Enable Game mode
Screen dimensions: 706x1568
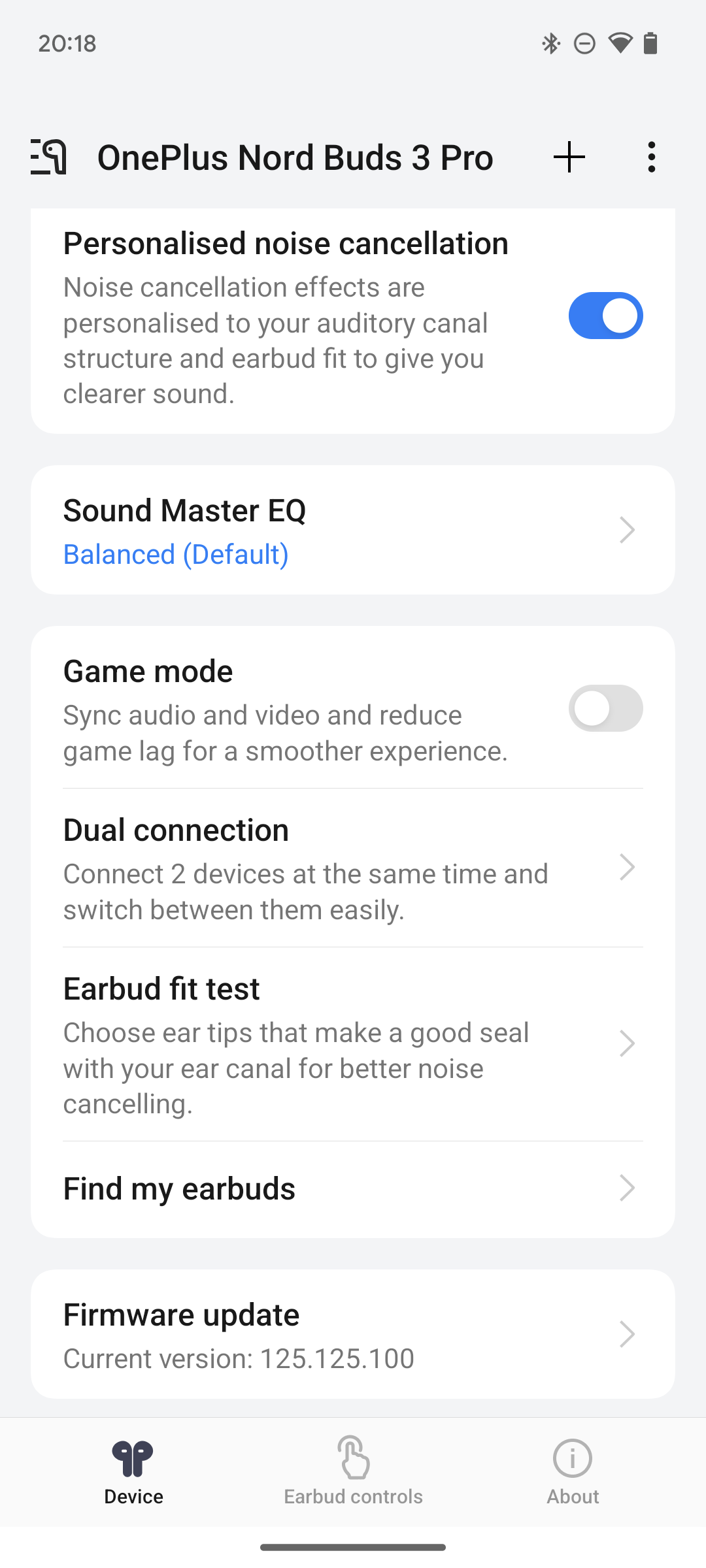605,708
